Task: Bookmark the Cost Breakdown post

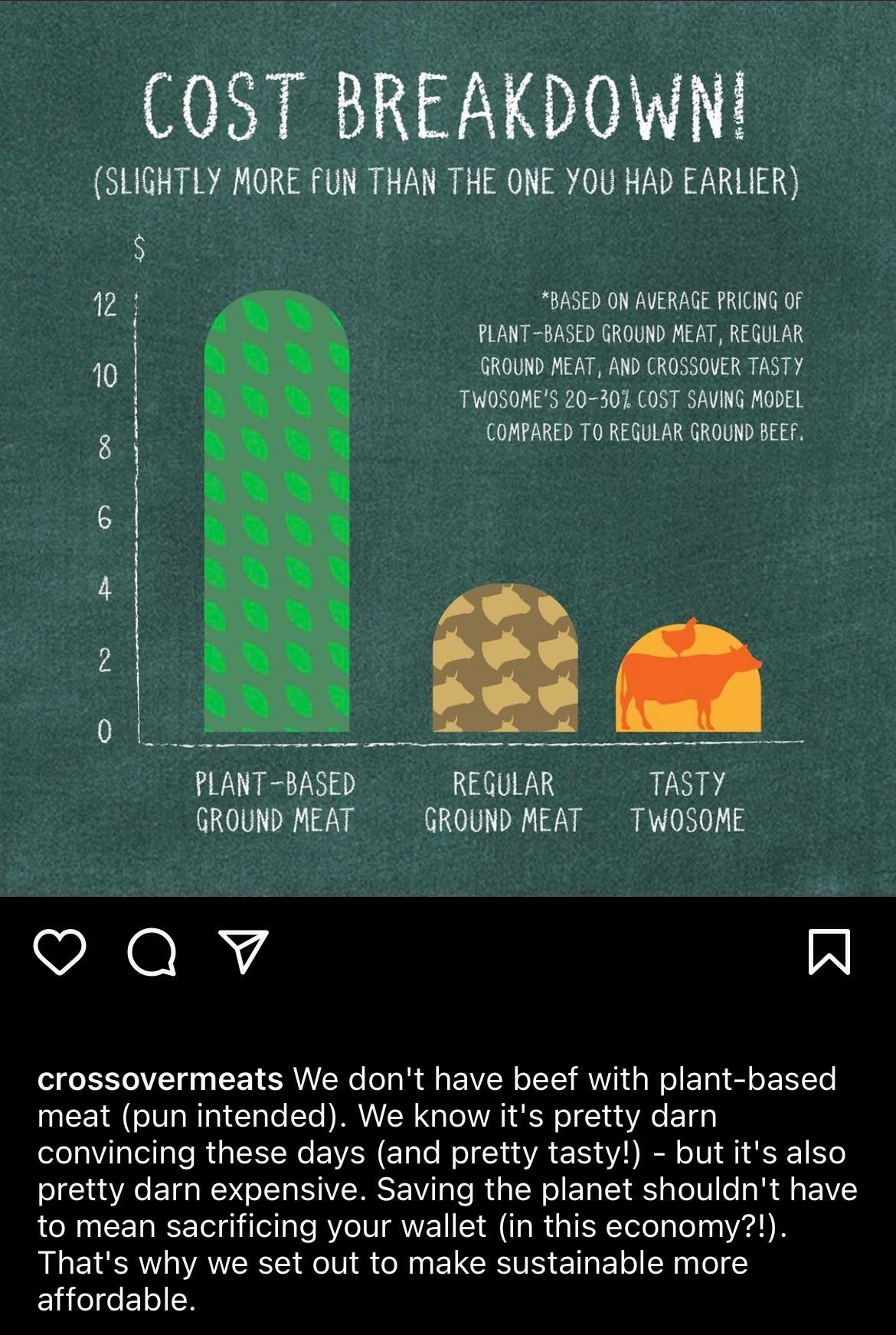Action: tap(829, 952)
